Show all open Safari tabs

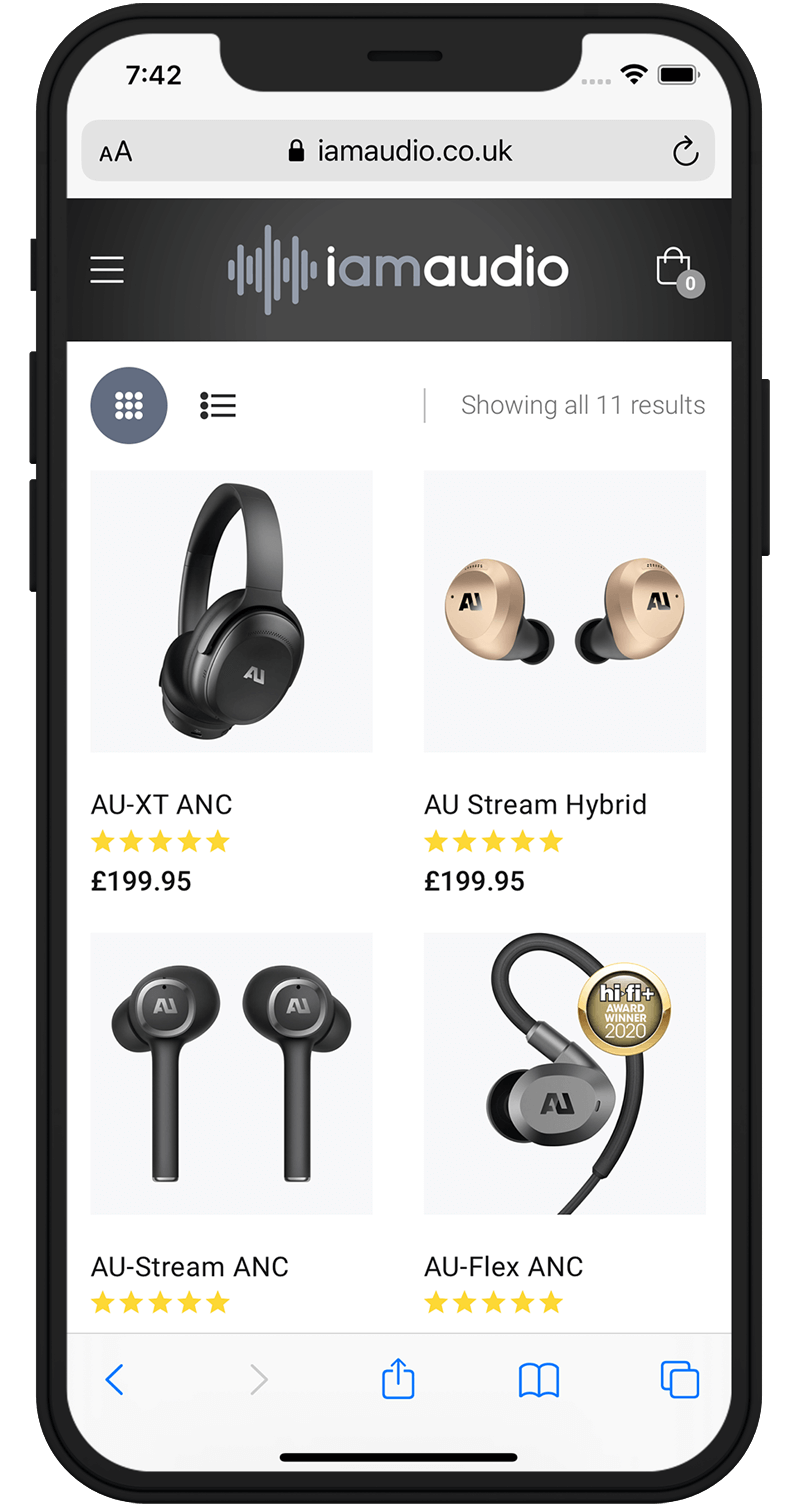[680, 1380]
